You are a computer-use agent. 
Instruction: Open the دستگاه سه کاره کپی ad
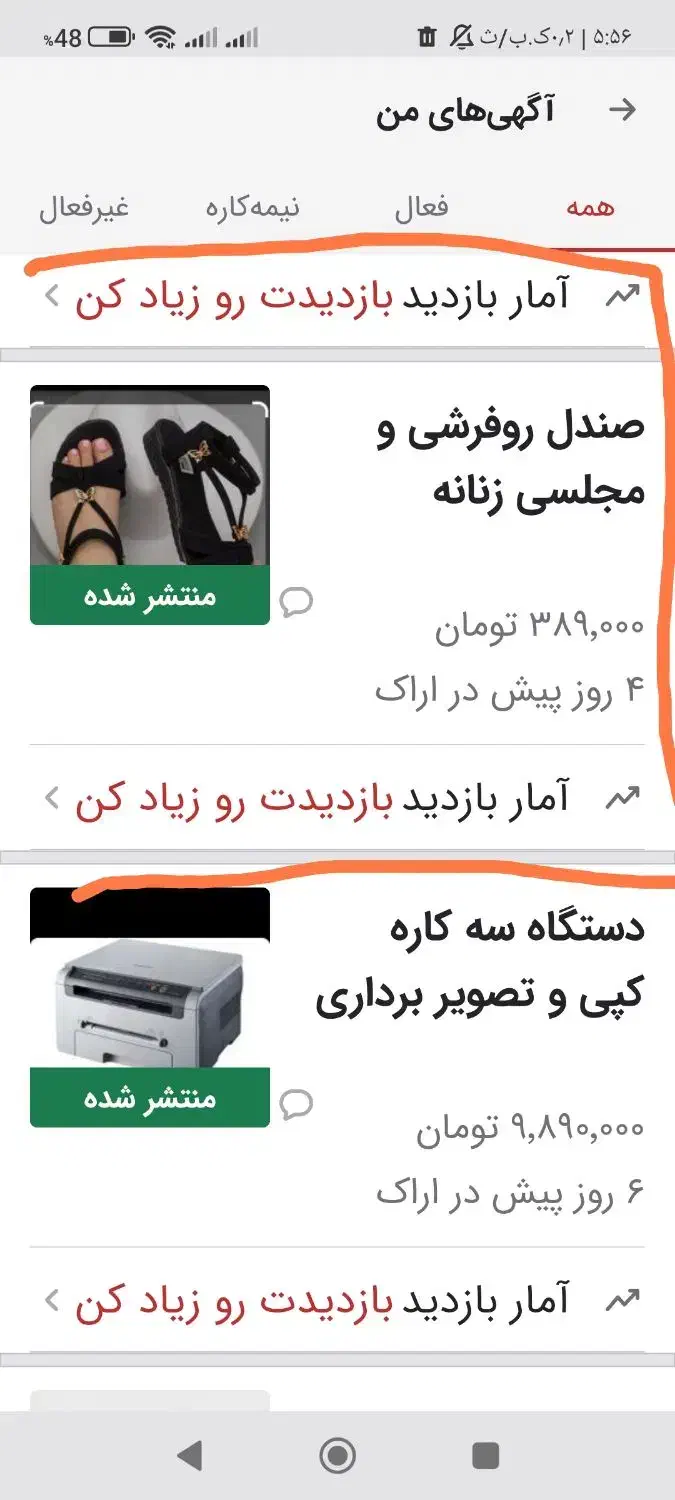[480, 962]
